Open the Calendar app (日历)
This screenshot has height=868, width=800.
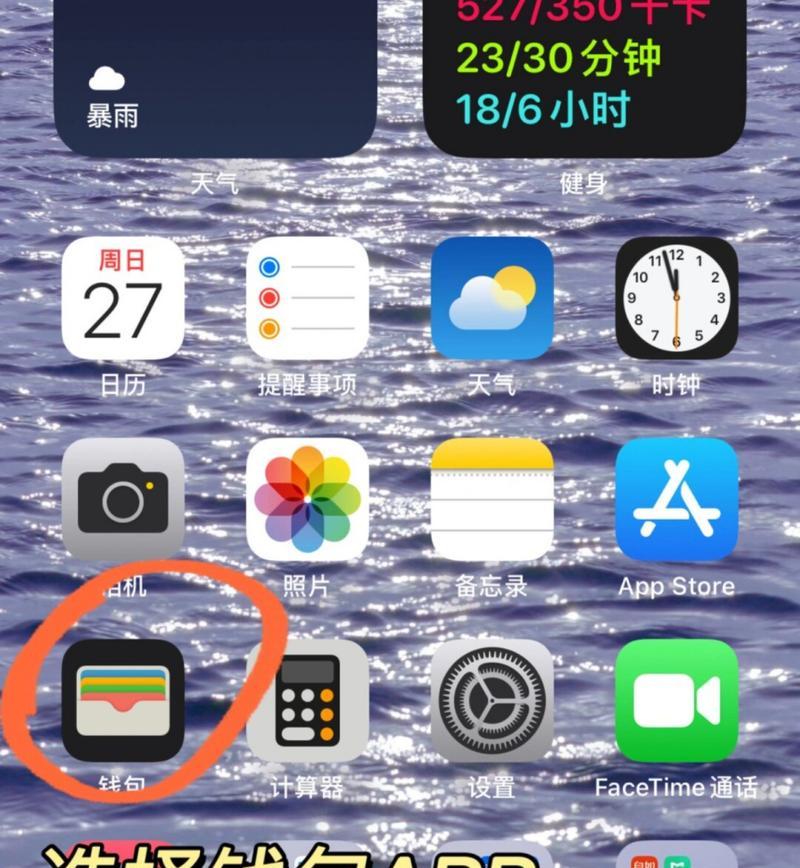click(123, 298)
